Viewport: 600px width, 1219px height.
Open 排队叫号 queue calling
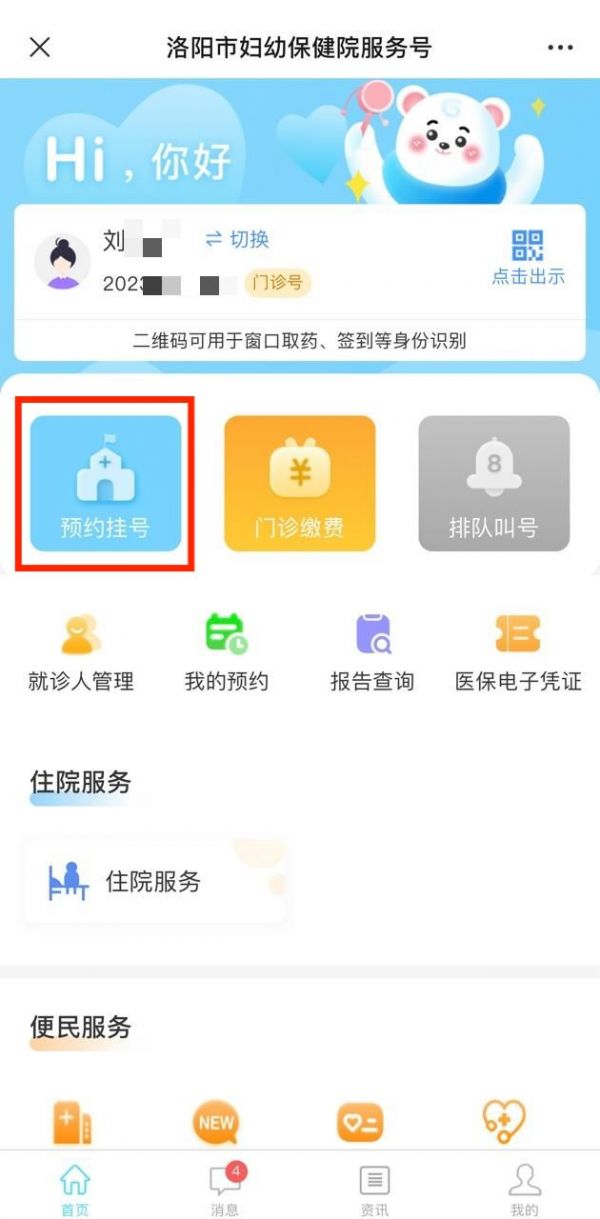[493, 484]
